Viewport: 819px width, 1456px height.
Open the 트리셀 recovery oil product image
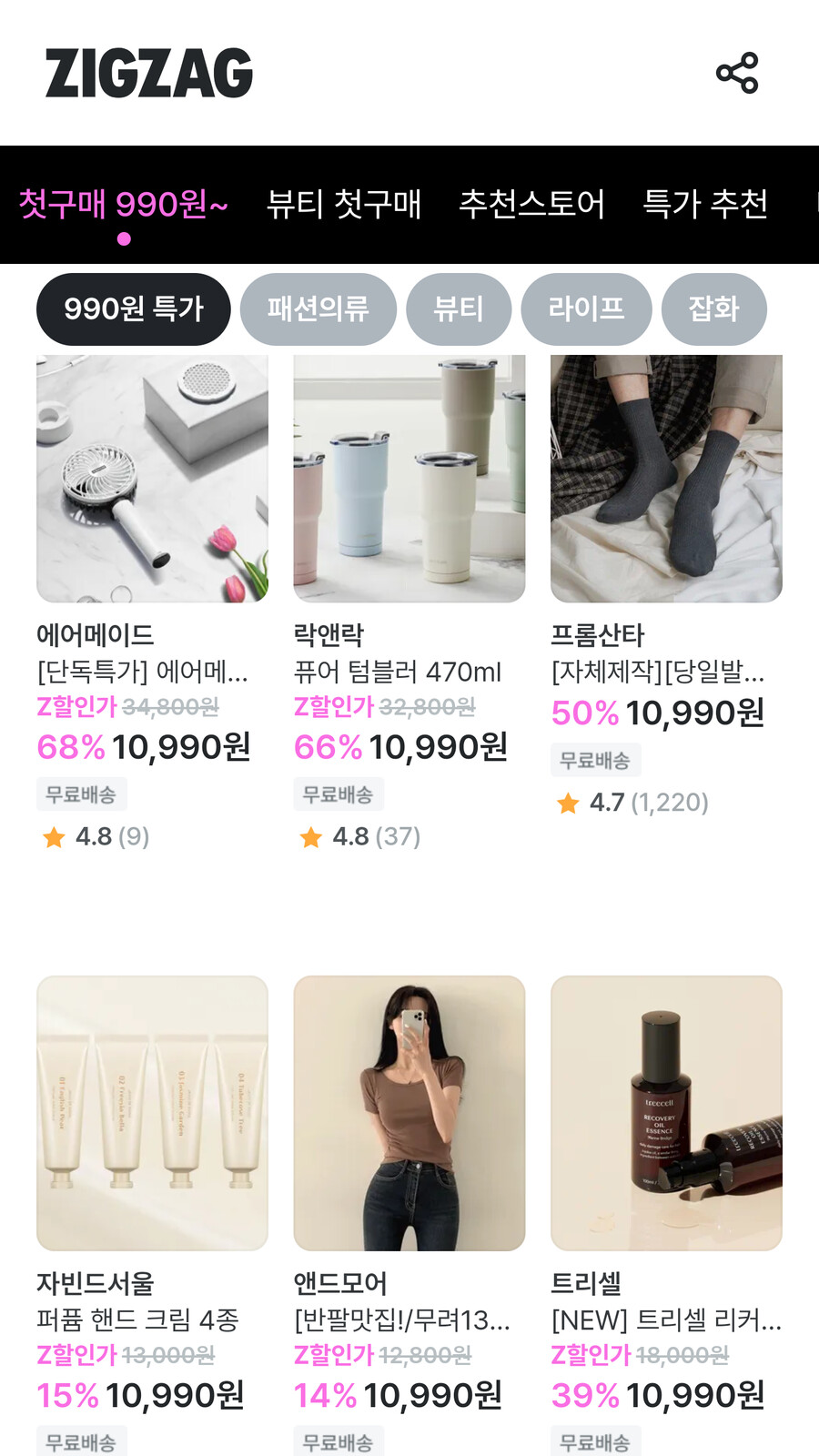pos(665,1114)
